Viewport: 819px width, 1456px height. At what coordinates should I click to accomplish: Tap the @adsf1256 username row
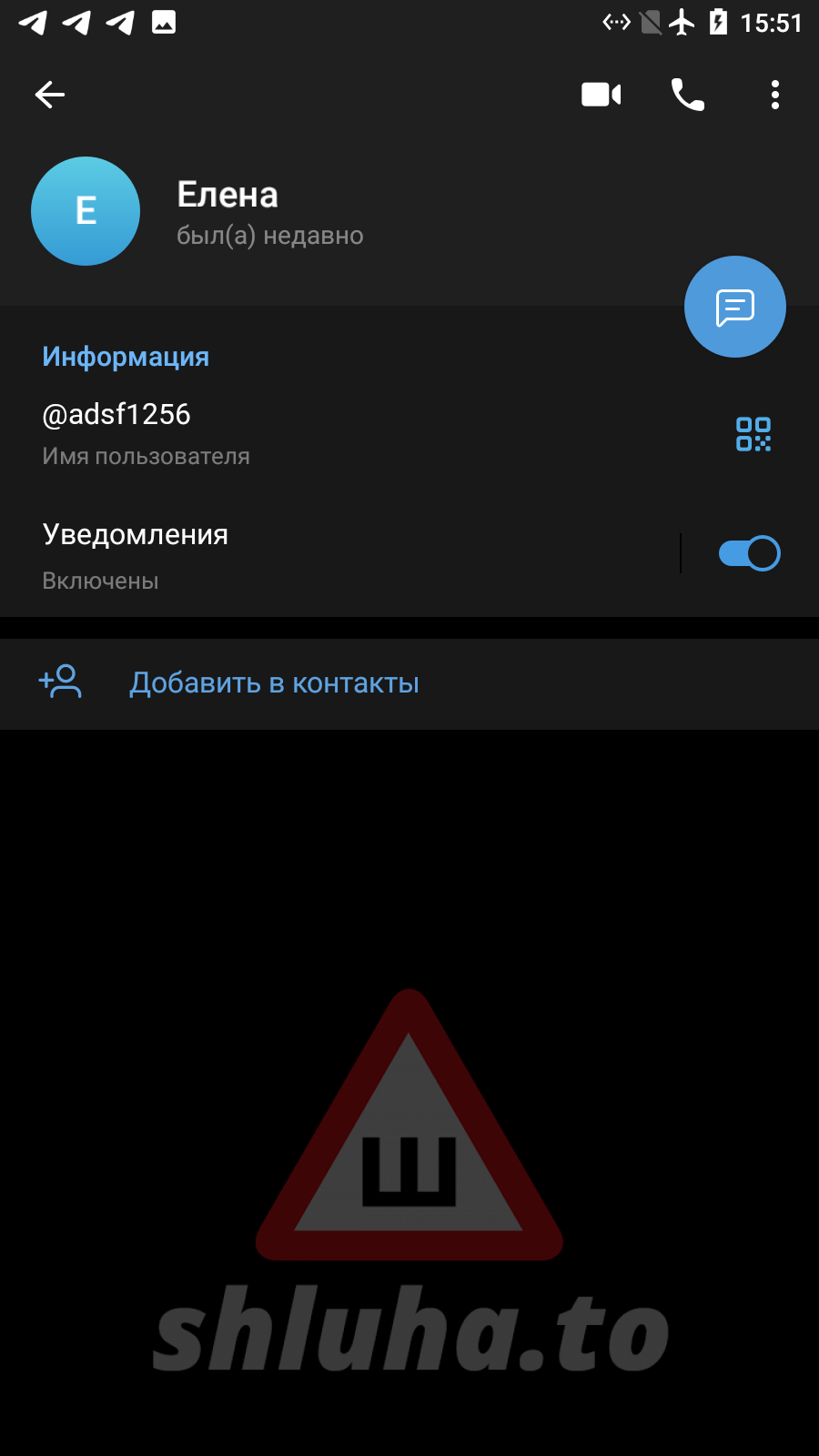point(273,433)
